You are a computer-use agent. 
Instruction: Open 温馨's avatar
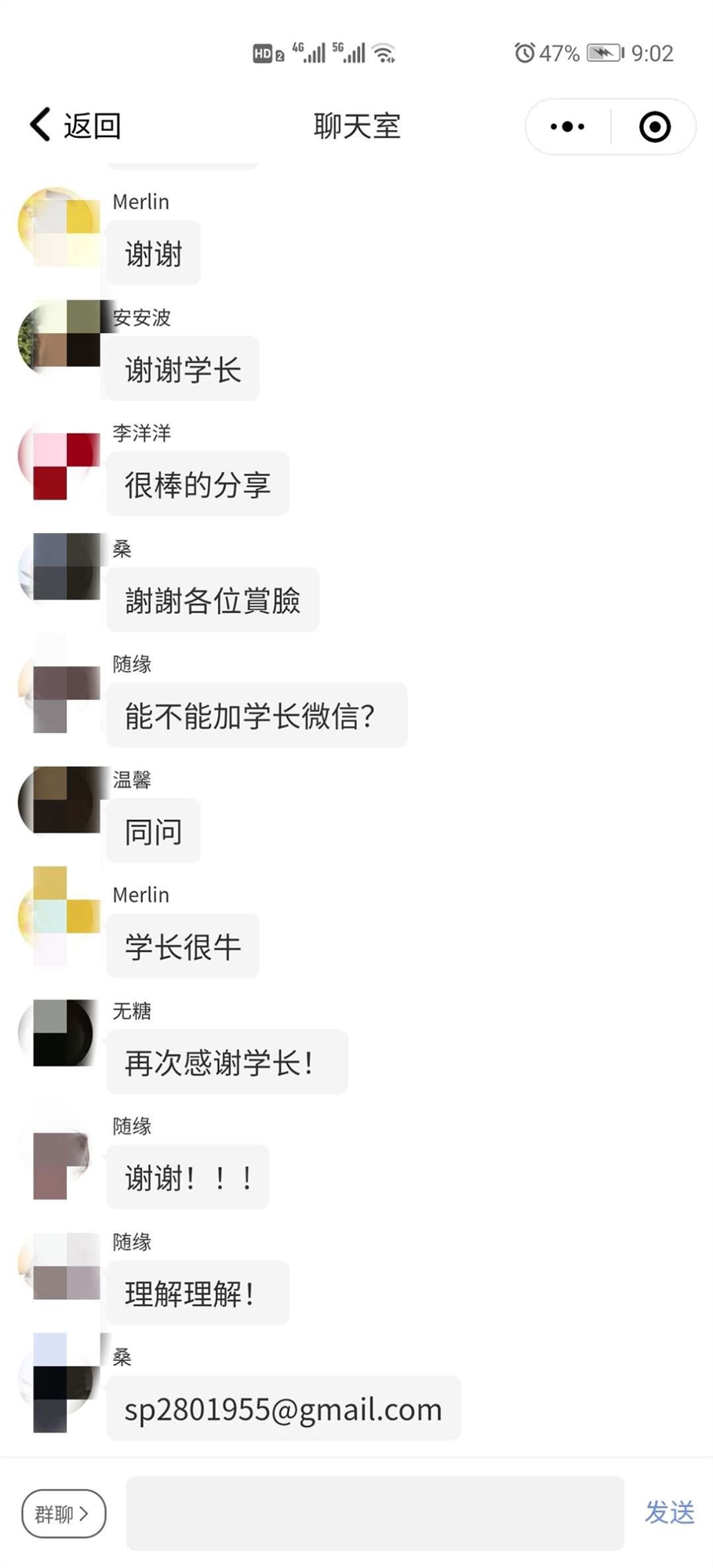pyautogui.click(x=59, y=801)
